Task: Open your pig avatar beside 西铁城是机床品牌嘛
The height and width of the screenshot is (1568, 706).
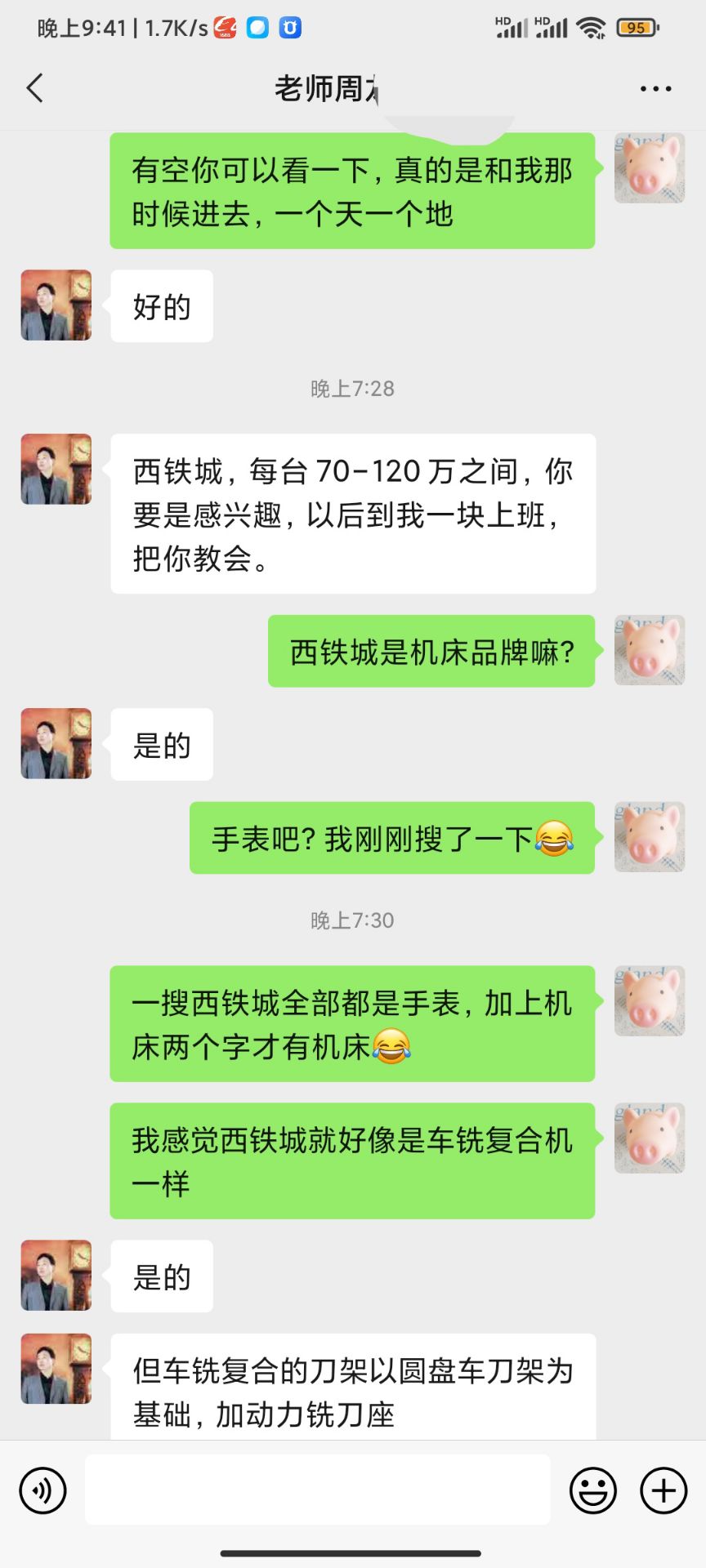Action: [650, 650]
